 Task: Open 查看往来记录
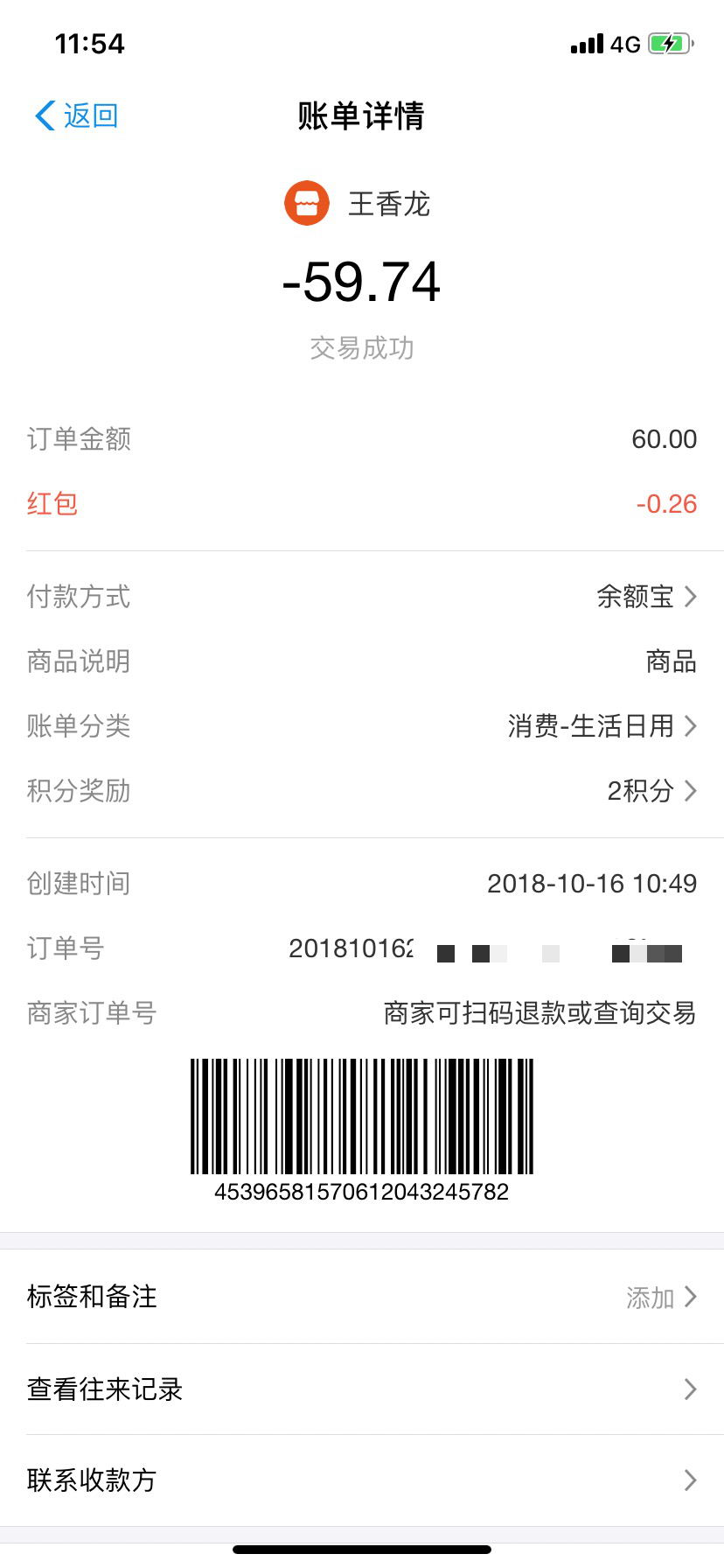pos(362,1389)
